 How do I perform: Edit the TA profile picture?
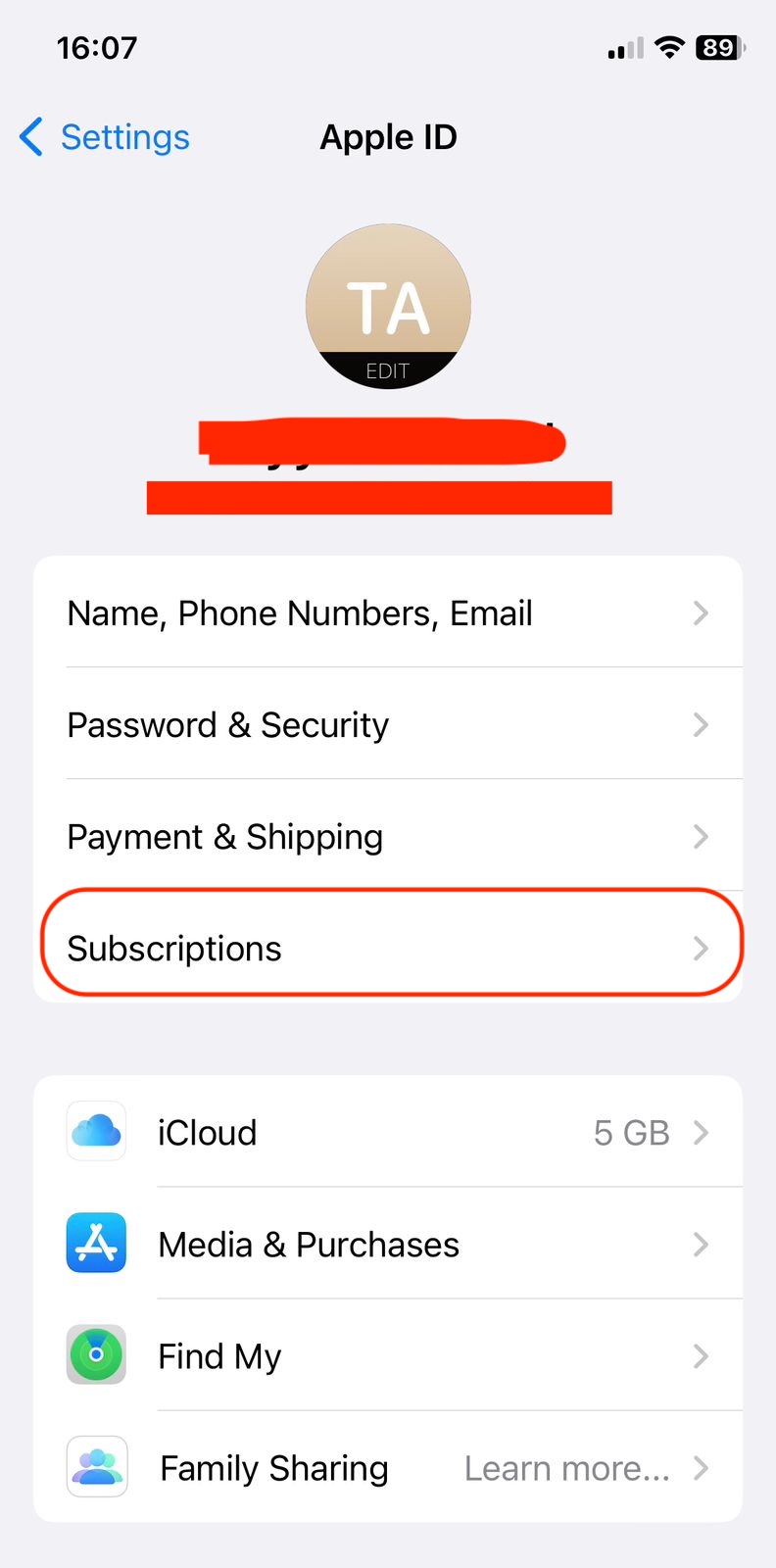[388, 307]
